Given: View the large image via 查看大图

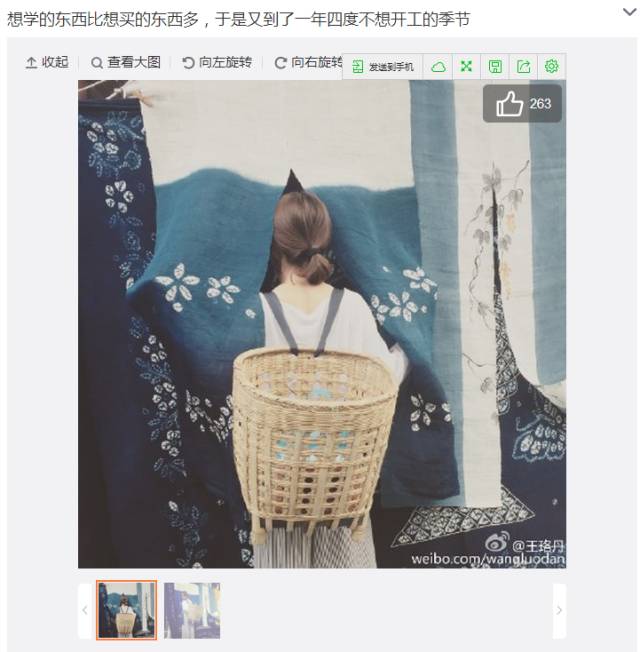Looking at the screenshot, I should pos(125,62).
